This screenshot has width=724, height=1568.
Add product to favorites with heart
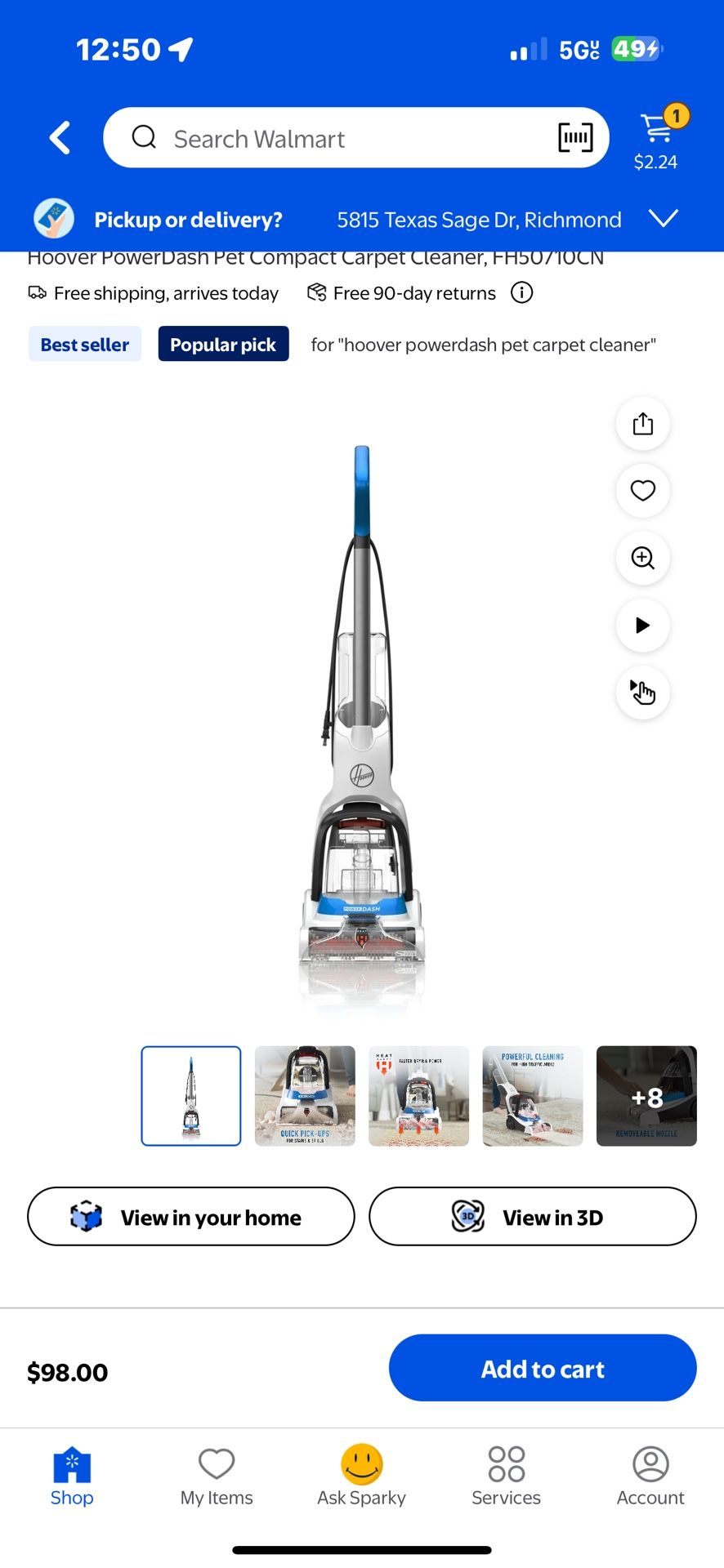pos(643,491)
